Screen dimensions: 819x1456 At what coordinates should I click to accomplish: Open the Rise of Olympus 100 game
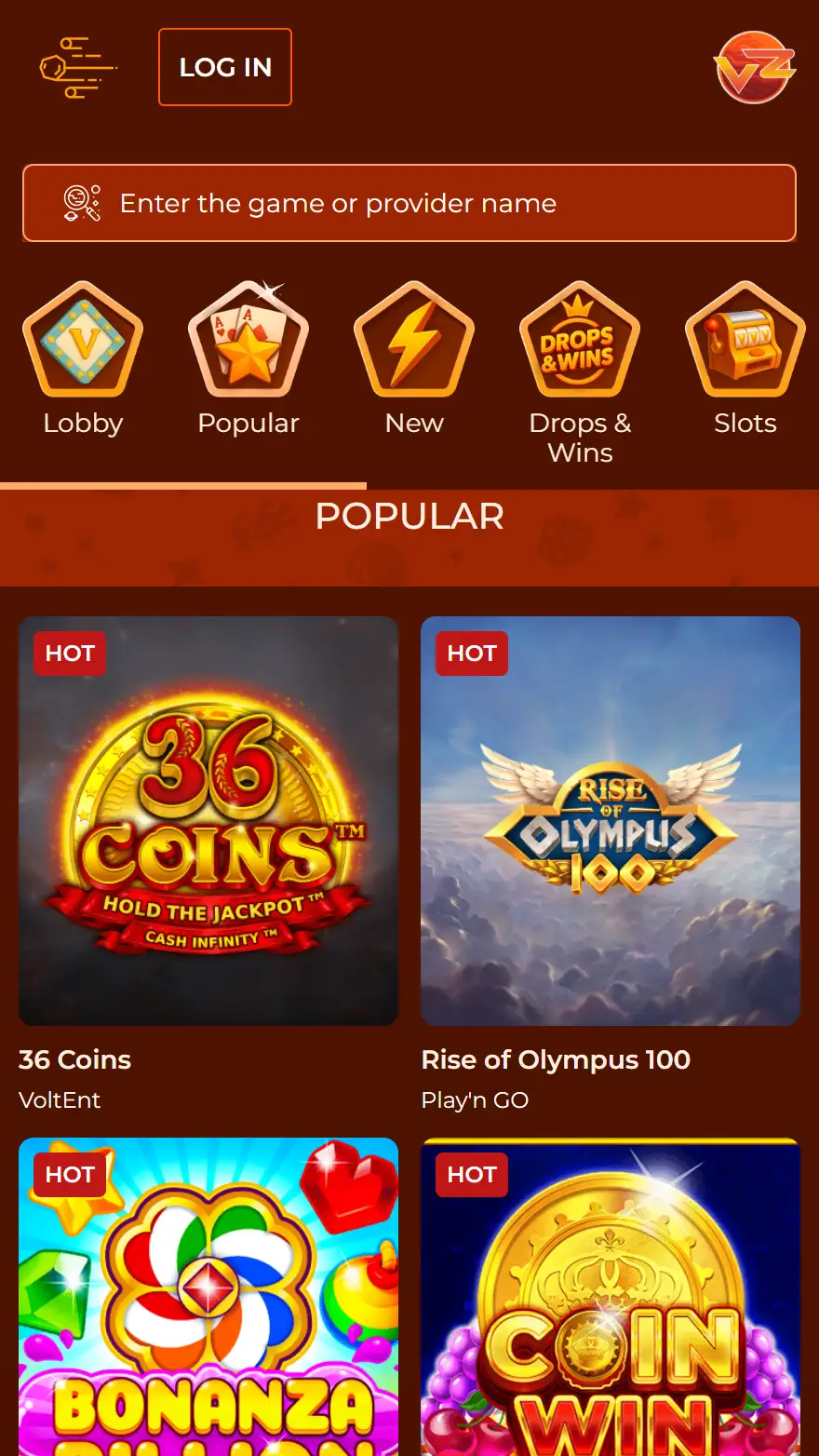[611, 821]
